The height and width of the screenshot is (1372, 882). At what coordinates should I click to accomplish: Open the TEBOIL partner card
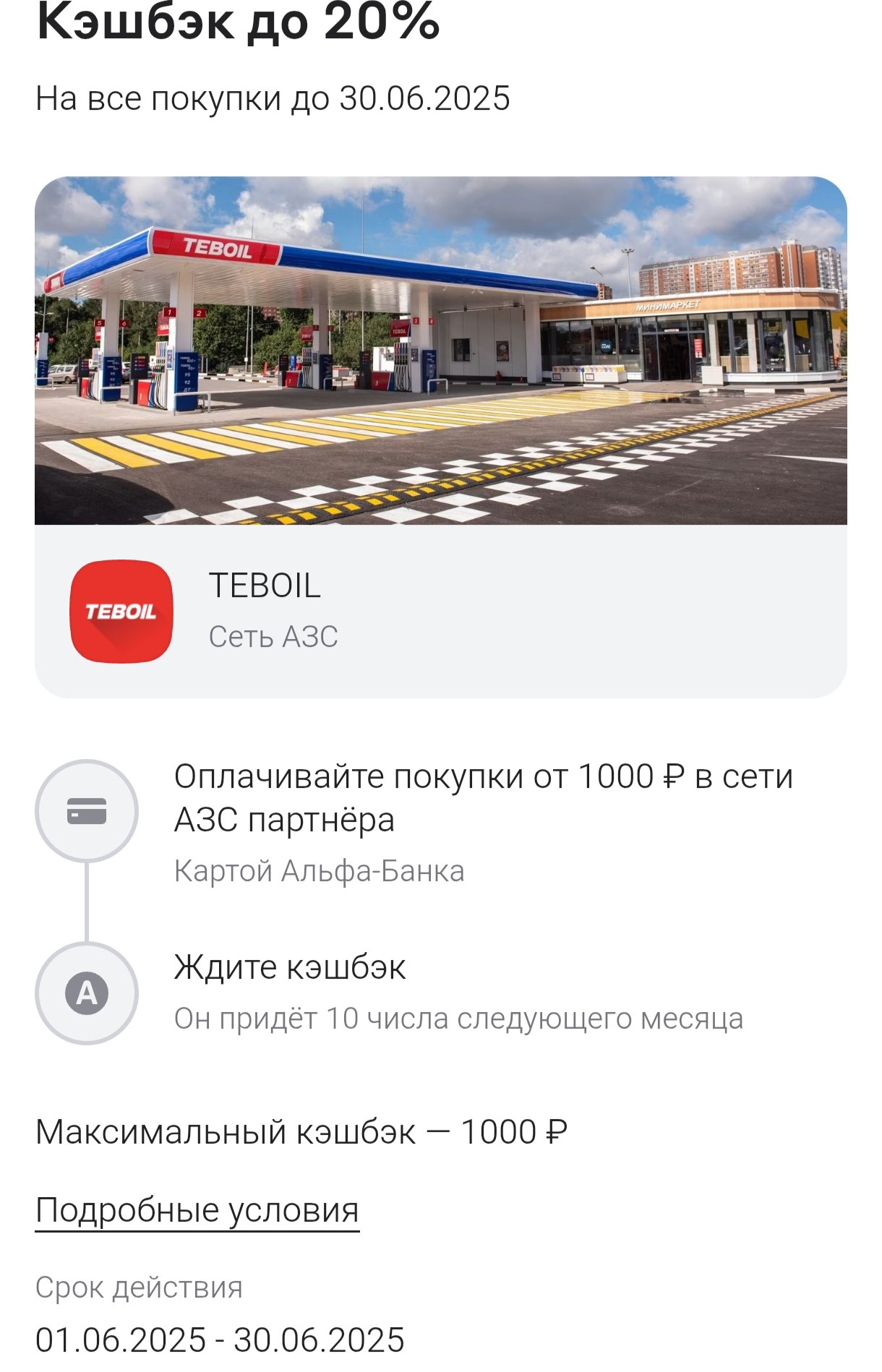click(440, 611)
